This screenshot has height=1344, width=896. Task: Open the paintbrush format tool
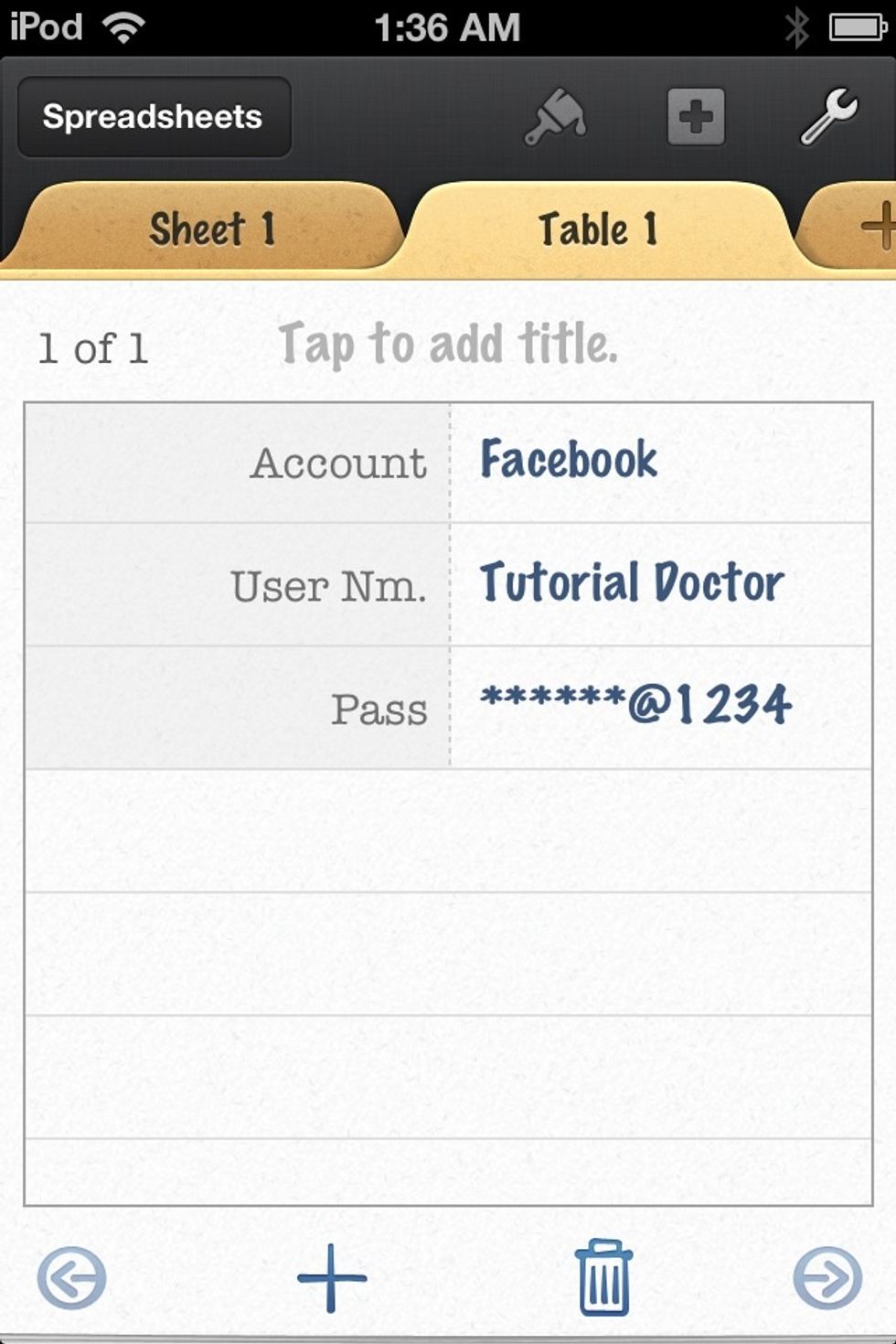click(554, 117)
